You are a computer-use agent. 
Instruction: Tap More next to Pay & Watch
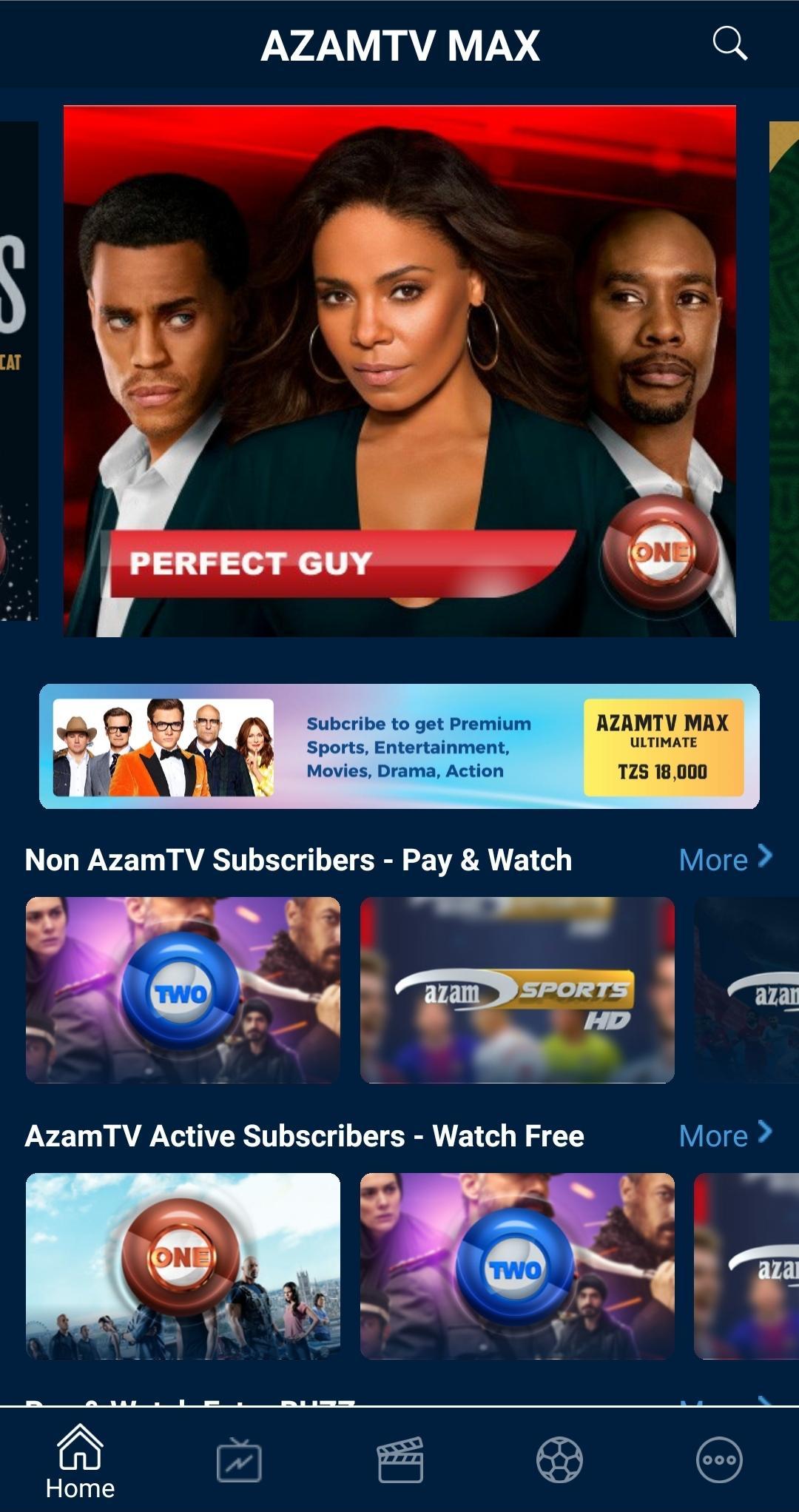(x=726, y=859)
